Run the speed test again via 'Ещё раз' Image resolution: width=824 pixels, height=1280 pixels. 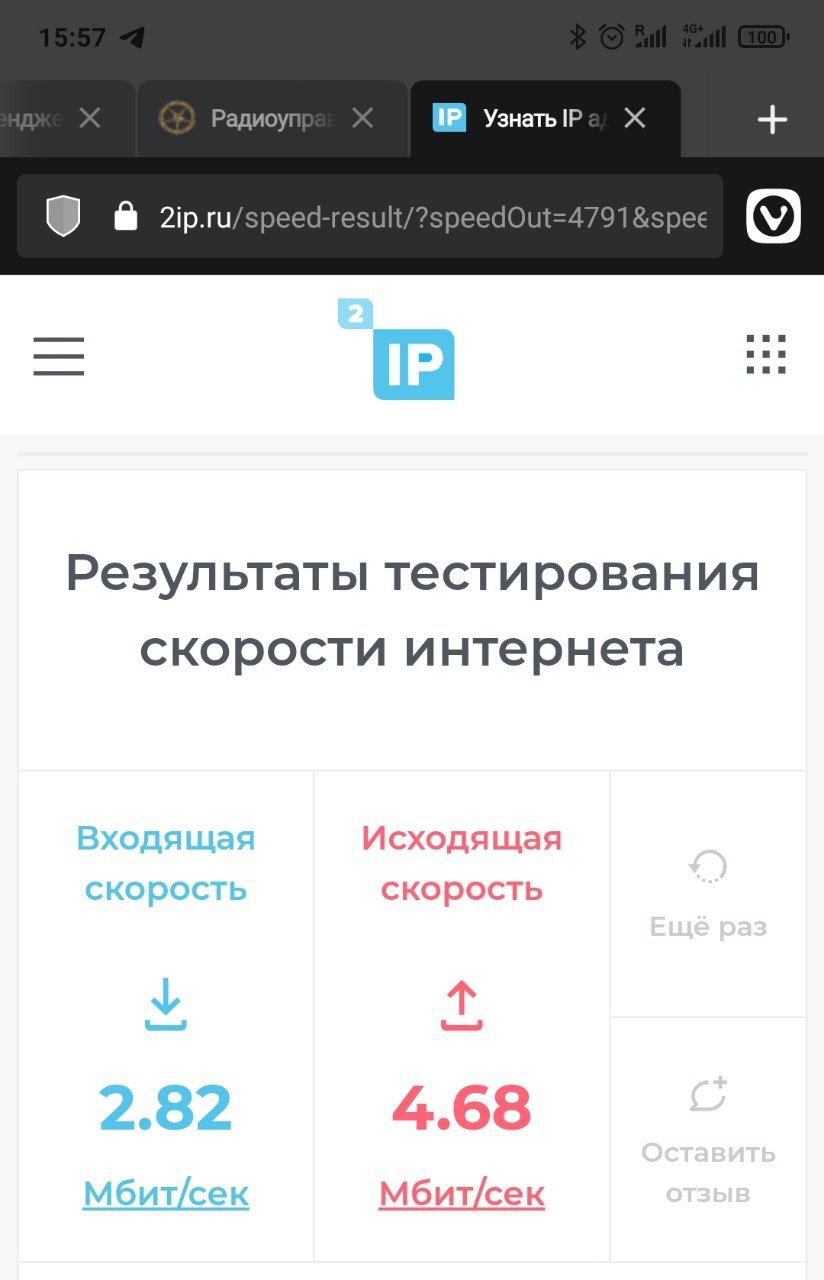[x=708, y=894]
